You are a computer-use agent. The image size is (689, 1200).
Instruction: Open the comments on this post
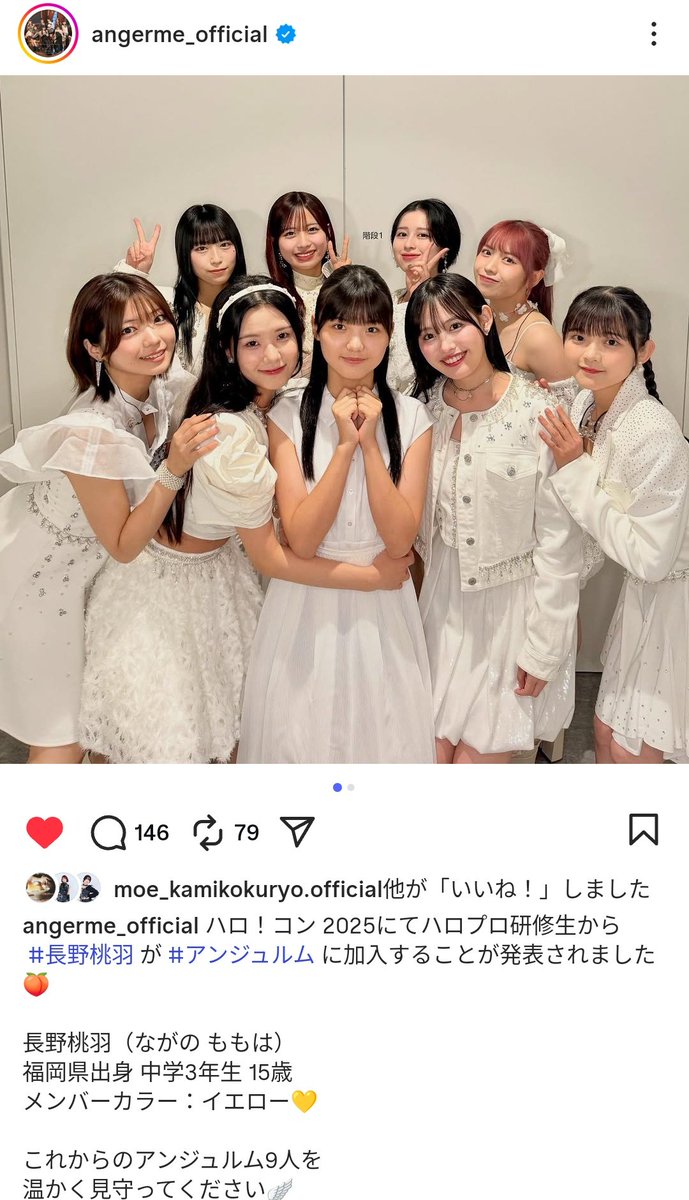pyautogui.click(x=109, y=831)
